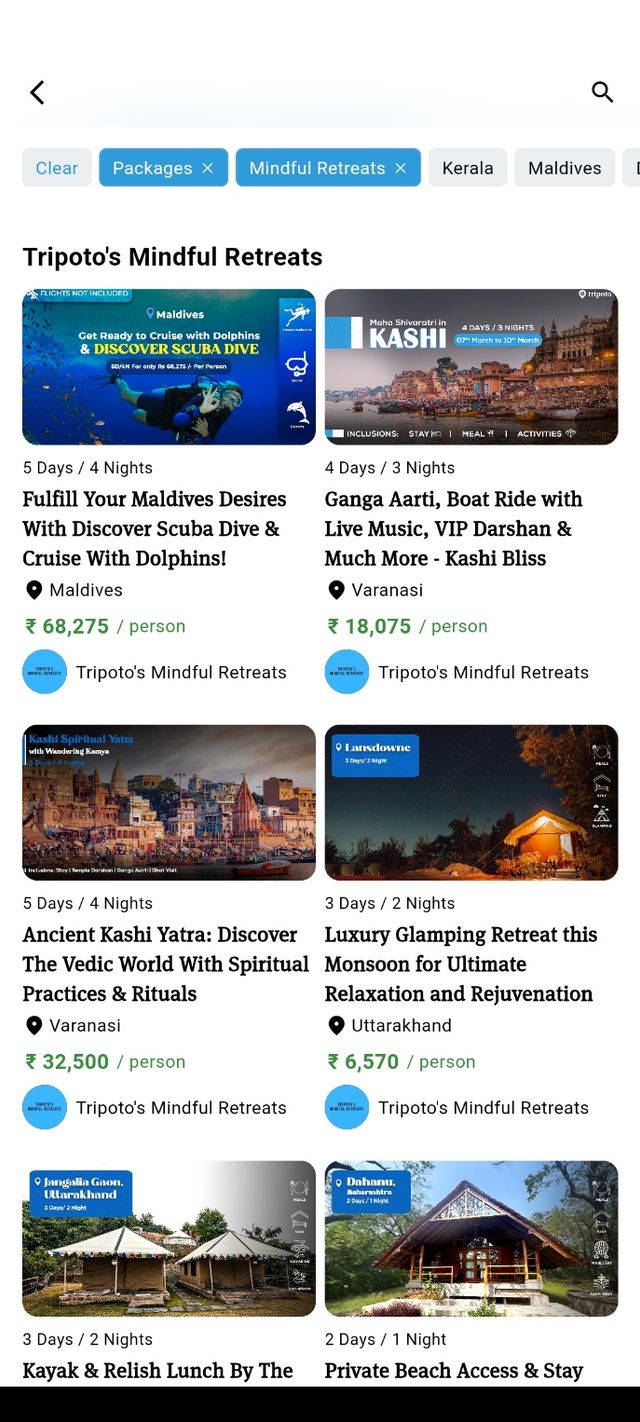640x1422 pixels.
Task: Go back using the top arrow
Action: click(x=37, y=93)
